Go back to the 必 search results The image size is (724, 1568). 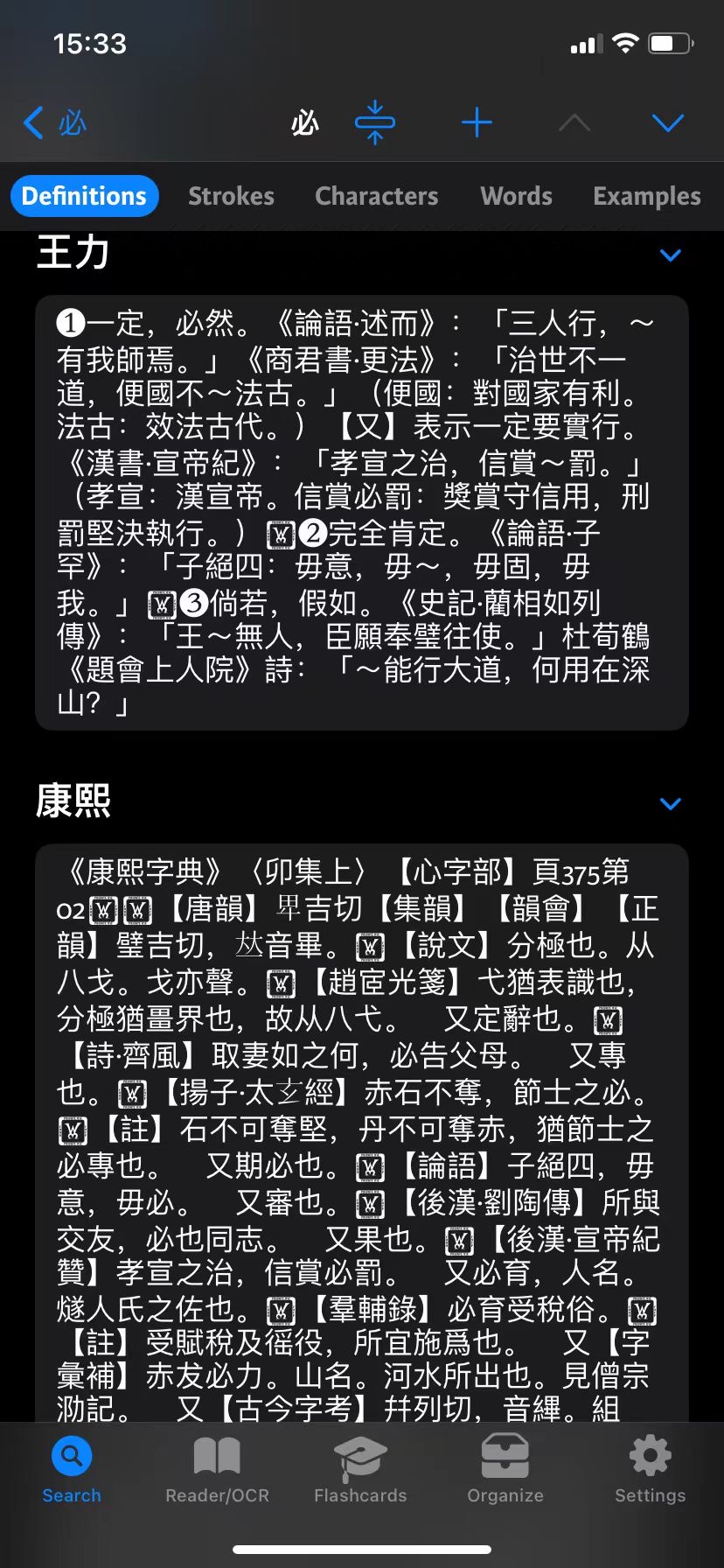52,123
